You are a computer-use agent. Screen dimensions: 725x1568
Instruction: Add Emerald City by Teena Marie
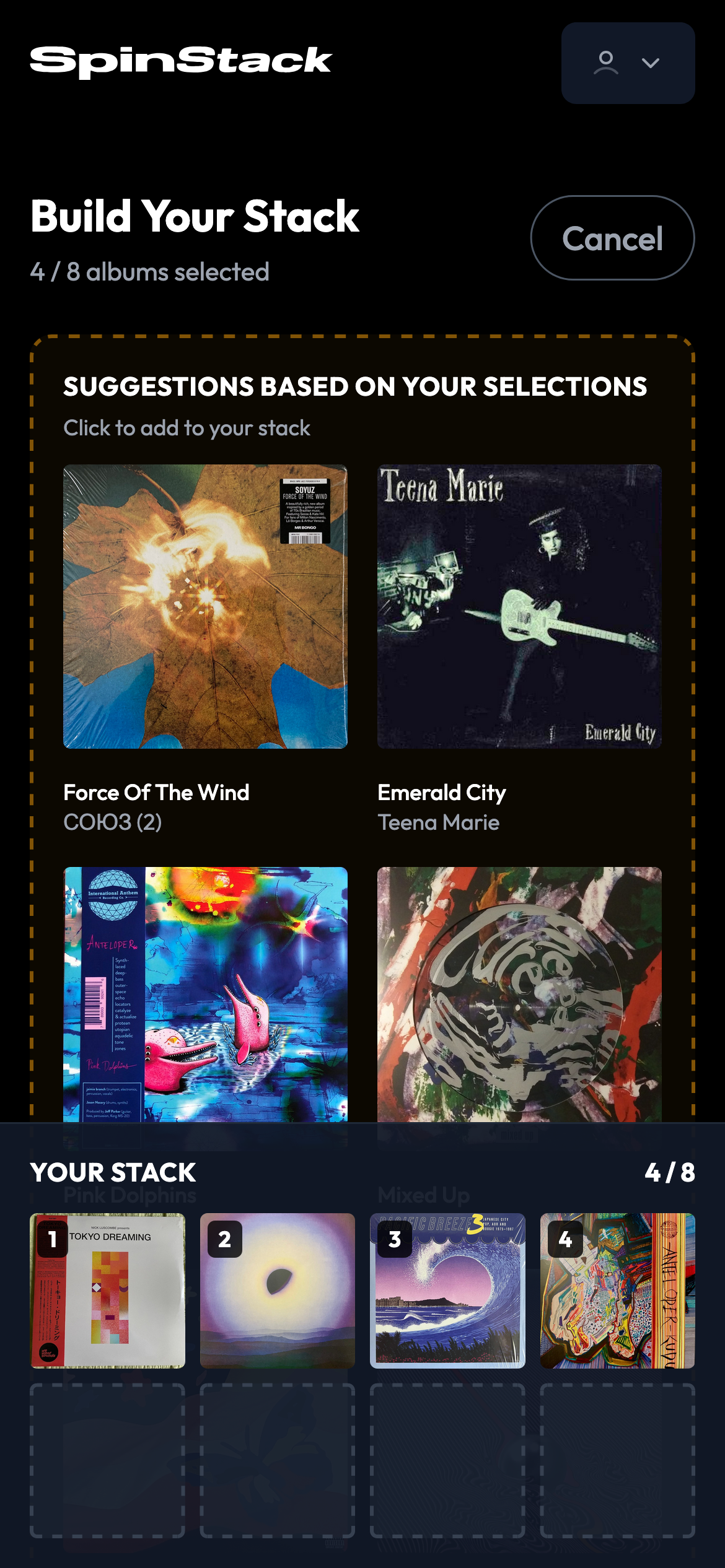(519, 606)
